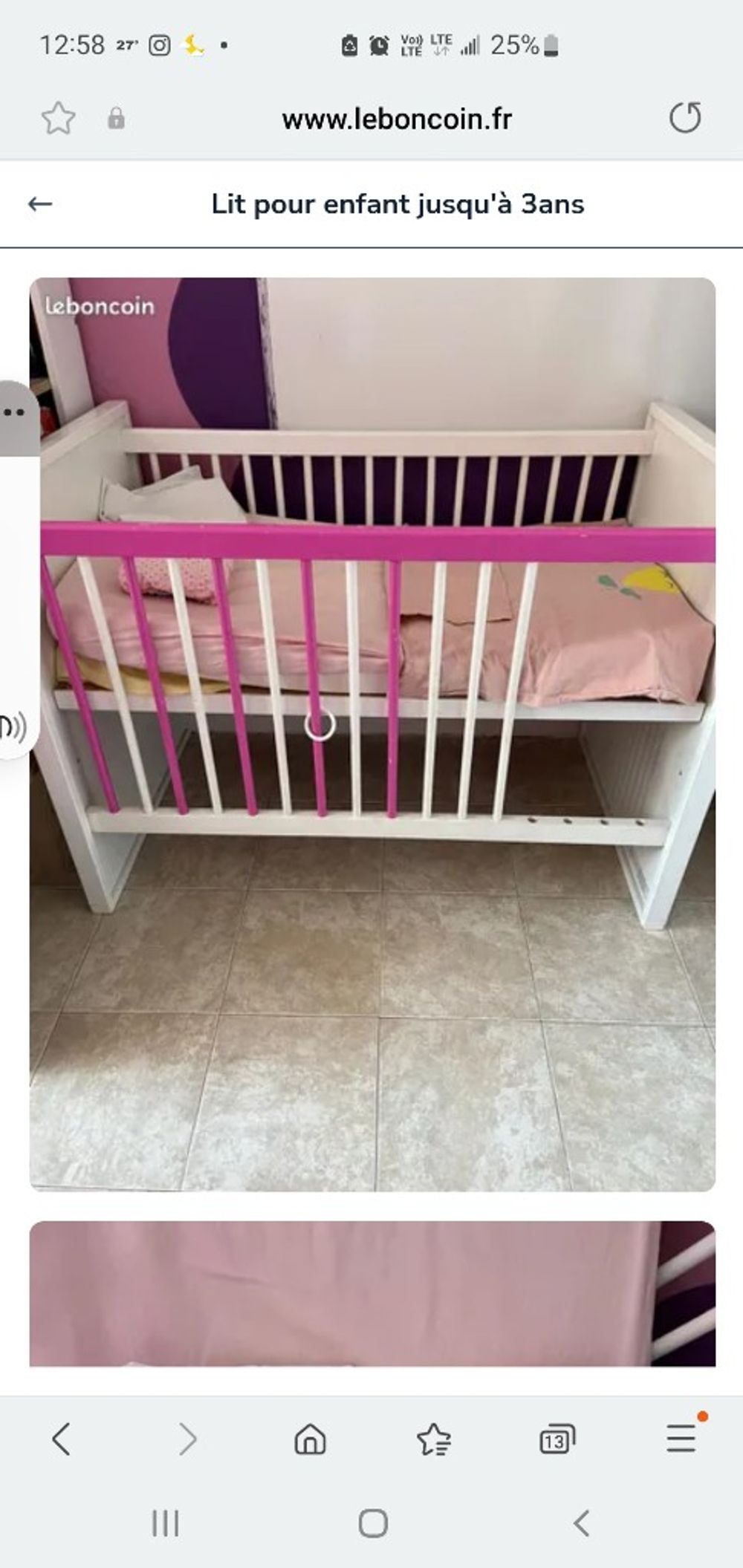The height and width of the screenshot is (1568, 743).
Task: Tap the leboncoin.fr address bar
Action: pyautogui.click(x=396, y=119)
